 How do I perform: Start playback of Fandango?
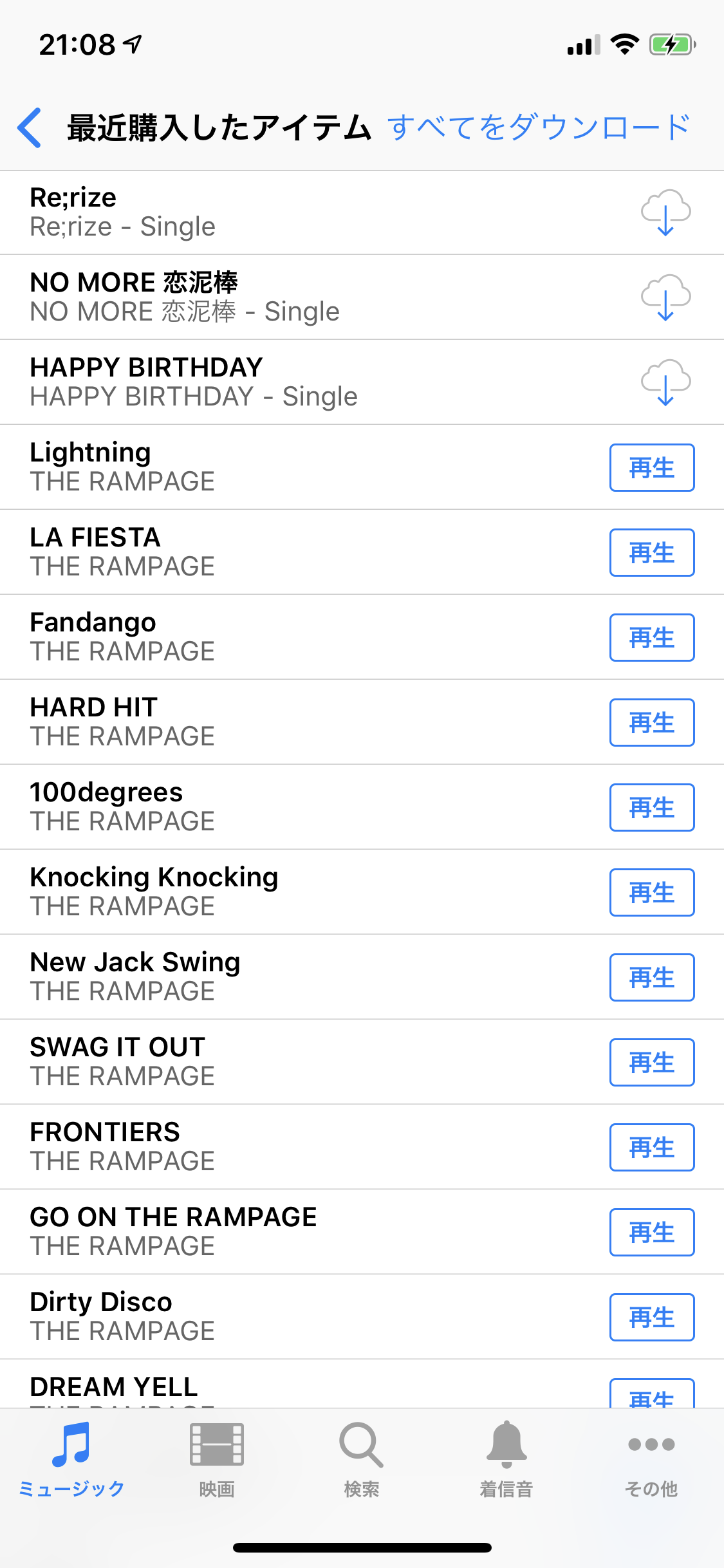click(x=651, y=637)
